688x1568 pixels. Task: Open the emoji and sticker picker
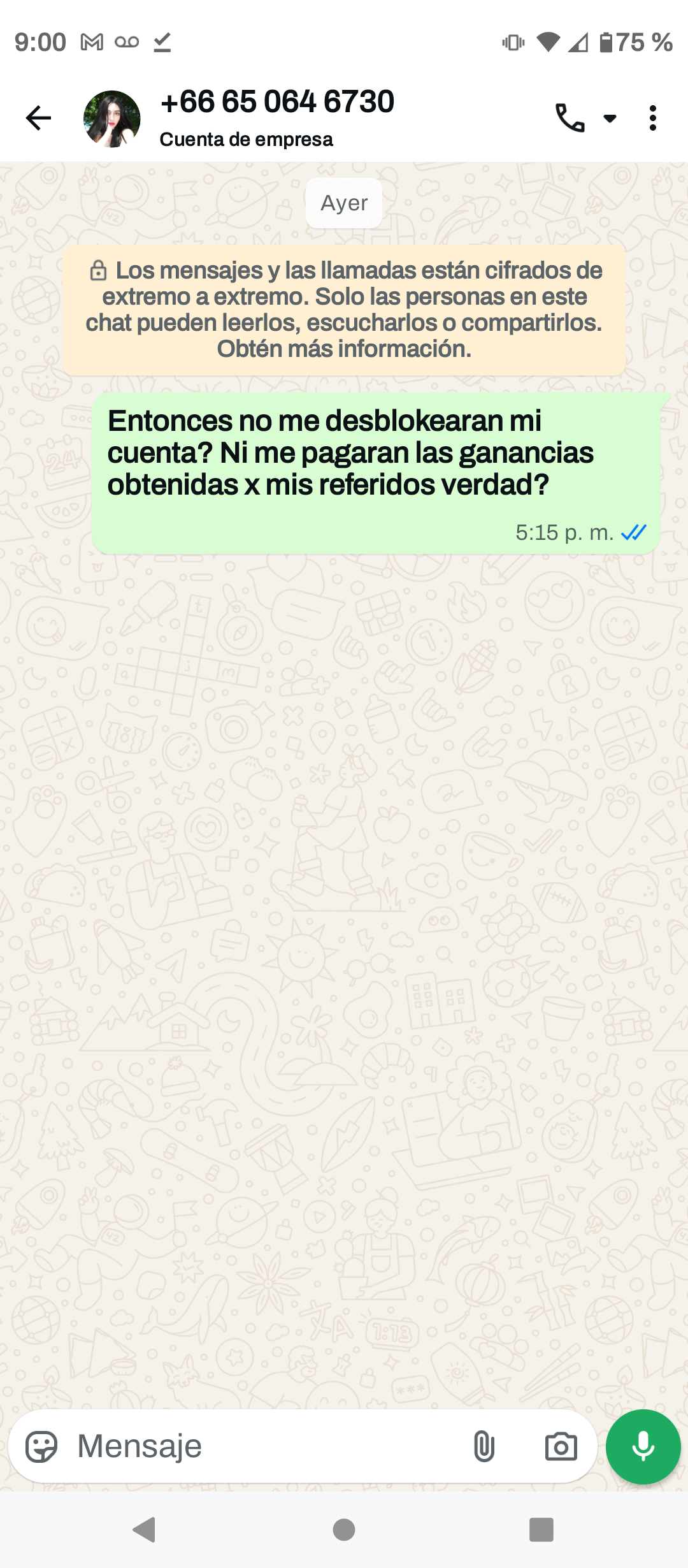coord(41,1446)
